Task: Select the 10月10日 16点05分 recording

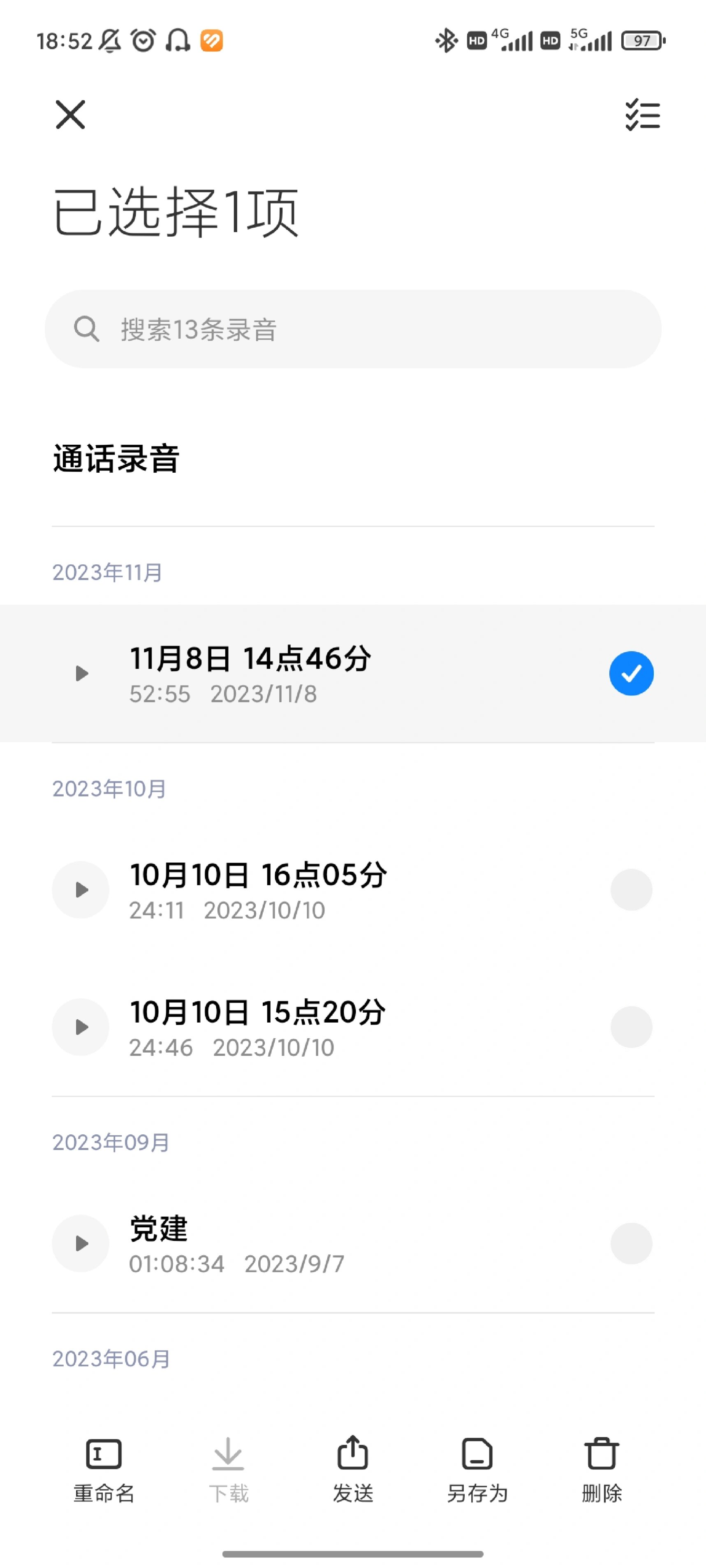Action: click(x=631, y=889)
